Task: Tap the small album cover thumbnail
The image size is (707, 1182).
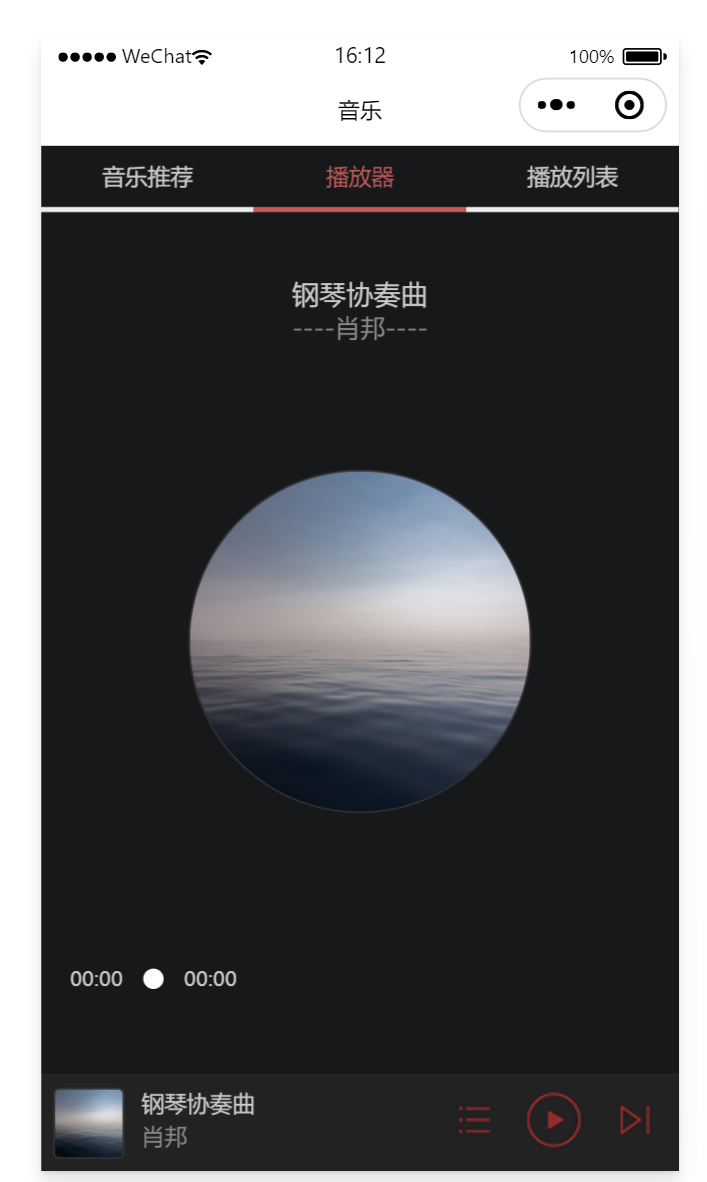Action: pyautogui.click(x=89, y=1122)
